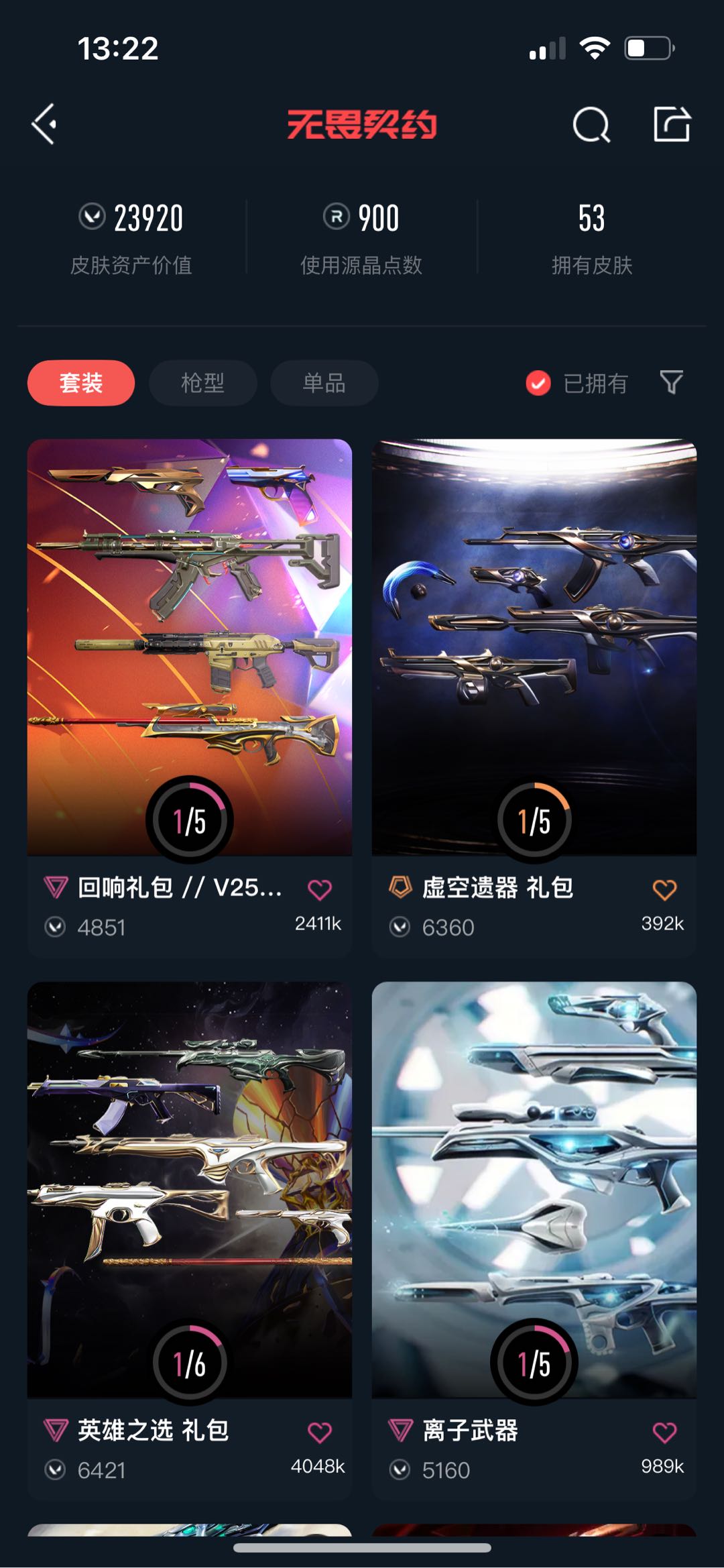Select the 套装 tab
The width and height of the screenshot is (724, 1568).
pyautogui.click(x=81, y=383)
